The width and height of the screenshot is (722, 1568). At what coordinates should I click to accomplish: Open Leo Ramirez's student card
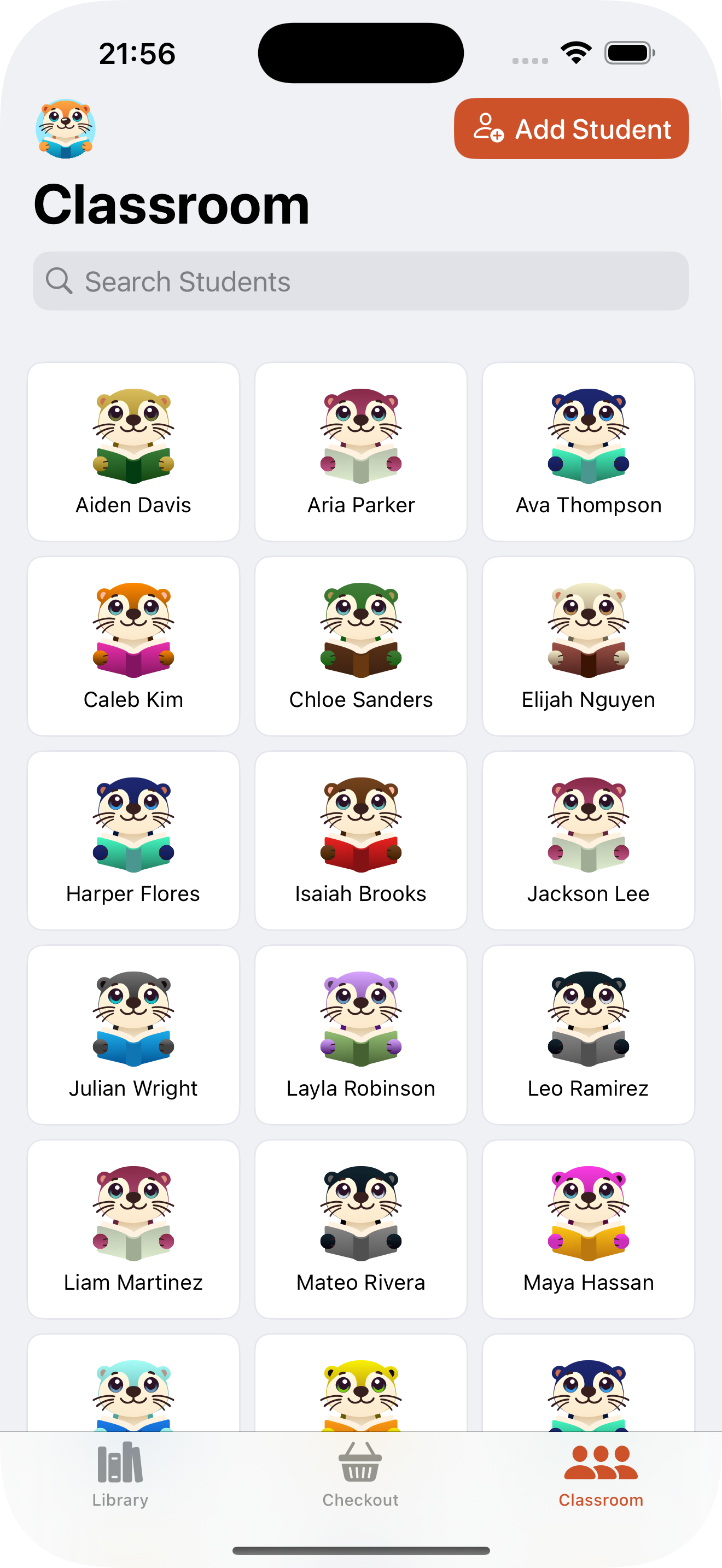588,1034
